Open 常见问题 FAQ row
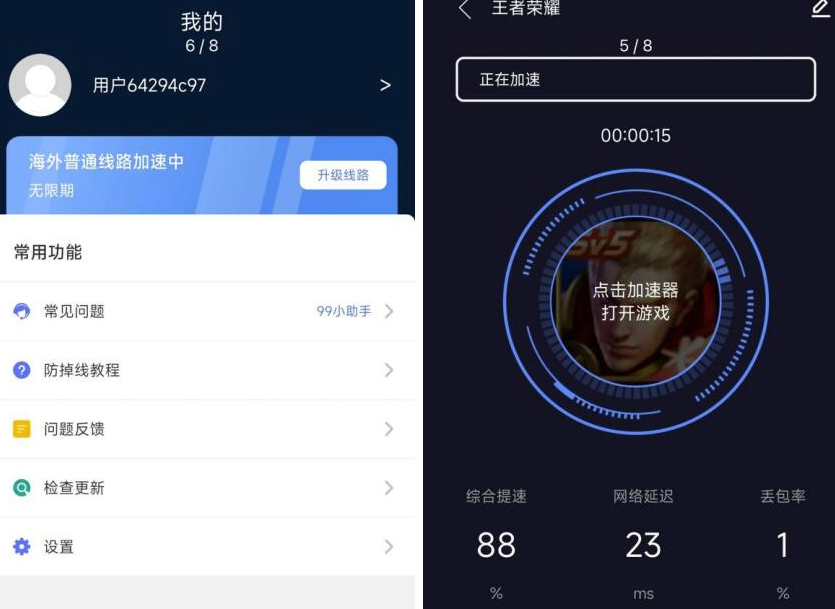The height and width of the screenshot is (609, 835). click(207, 311)
